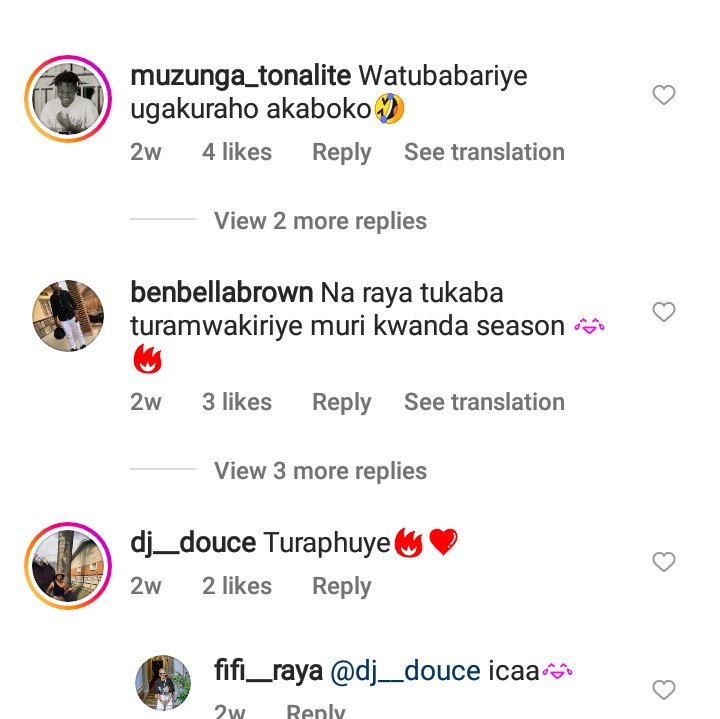The width and height of the screenshot is (720, 719).
Task: Open benbellabrown's profile picture
Action: point(67,316)
